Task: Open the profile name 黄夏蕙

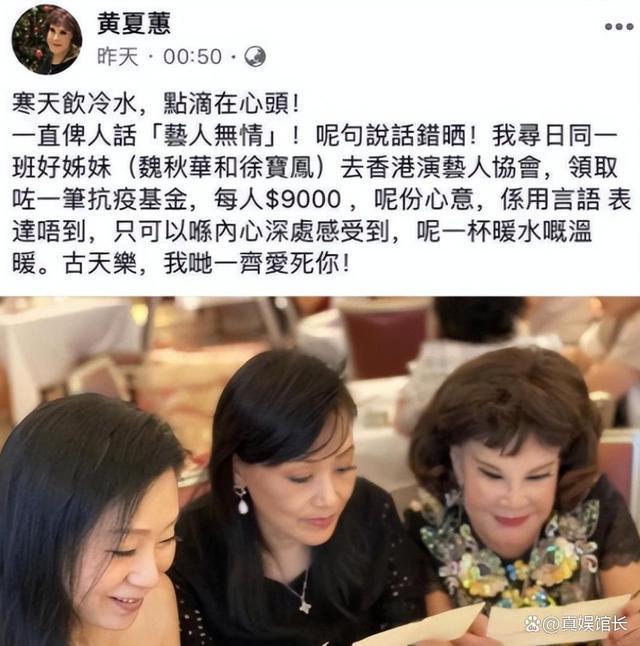Action: 133,23
